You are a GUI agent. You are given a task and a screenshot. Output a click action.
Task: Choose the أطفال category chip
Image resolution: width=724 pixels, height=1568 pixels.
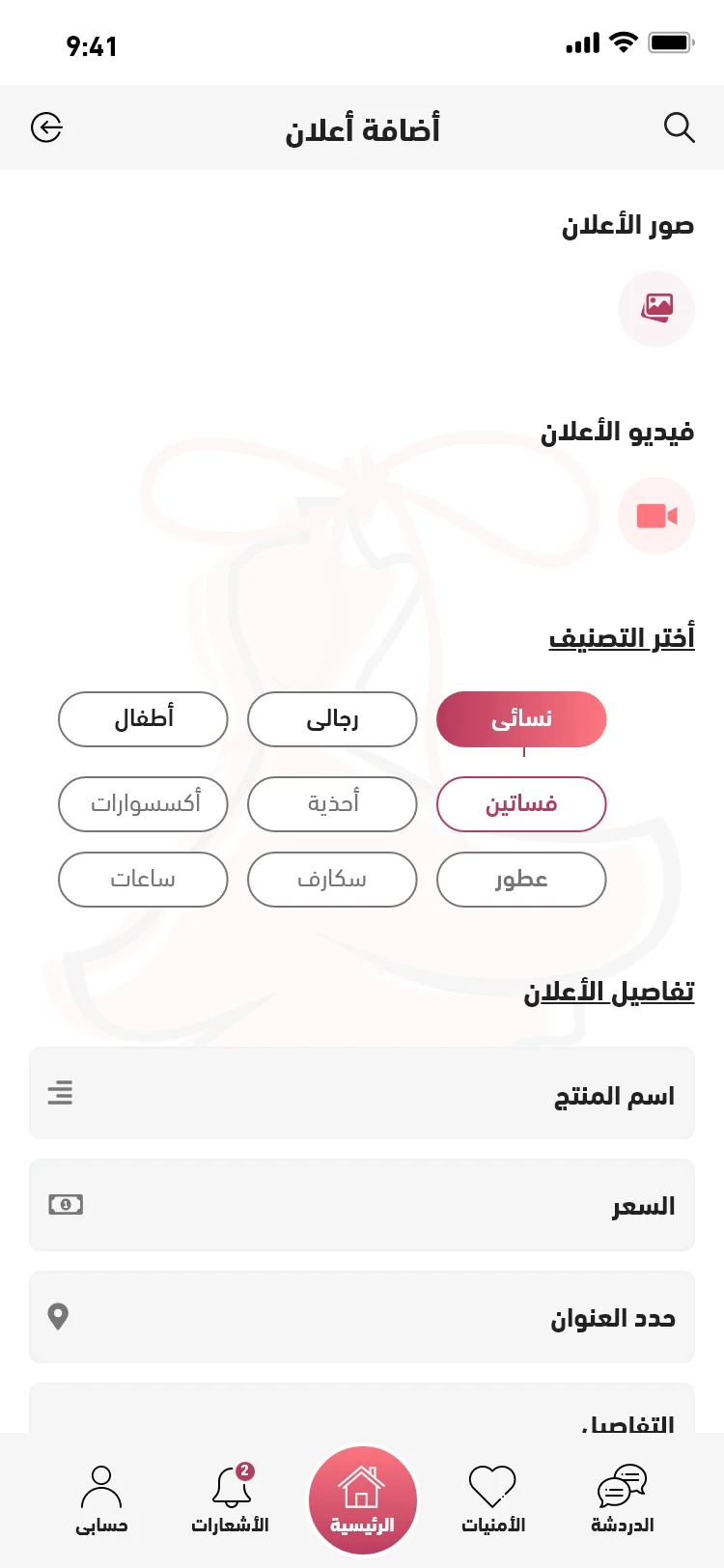pos(143,719)
